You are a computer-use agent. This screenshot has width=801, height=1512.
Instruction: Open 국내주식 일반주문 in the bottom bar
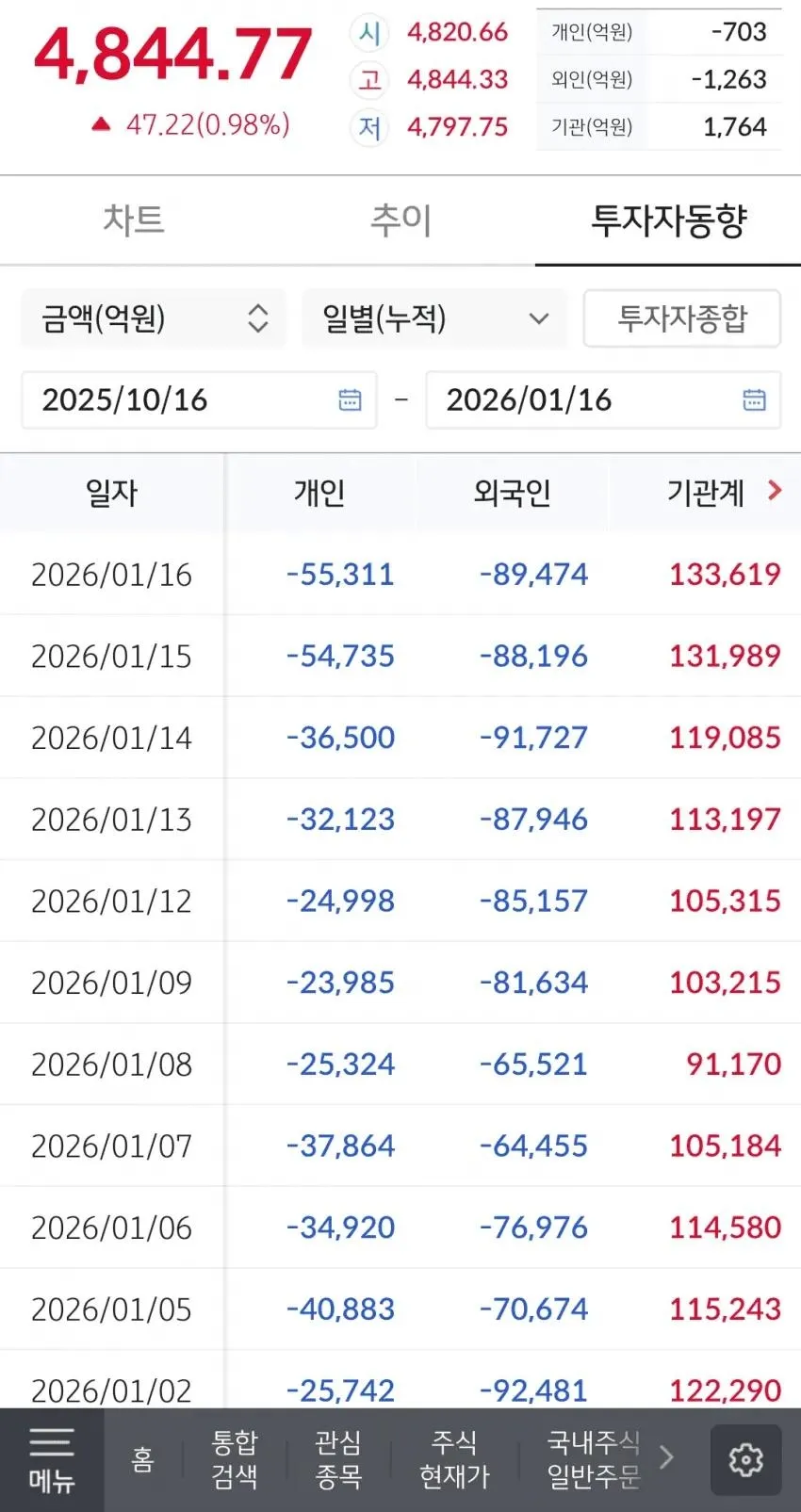(593, 1460)
